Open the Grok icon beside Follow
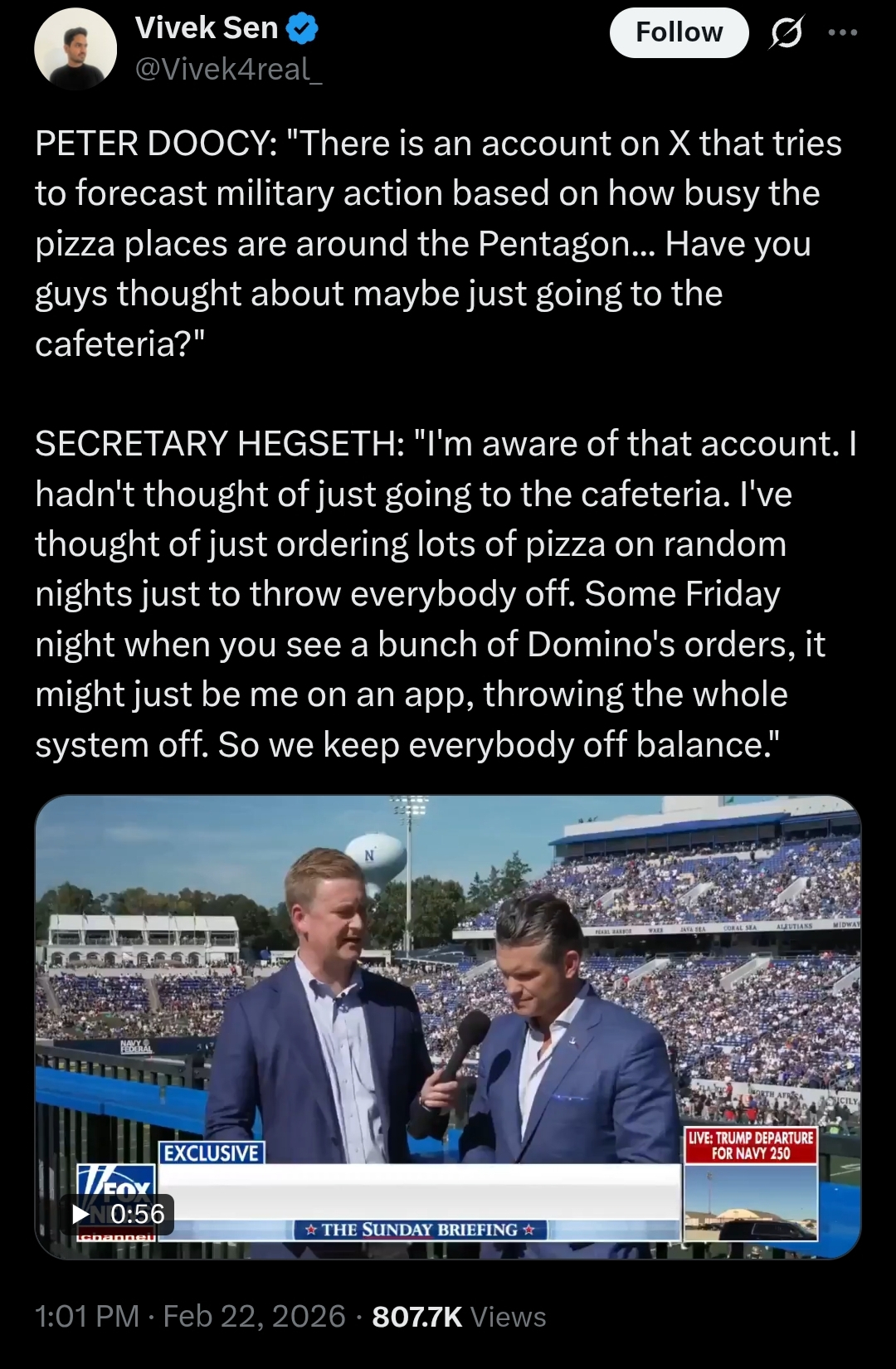The width and height of the screenshot is (896, 1369). click(x=786, y=33)
